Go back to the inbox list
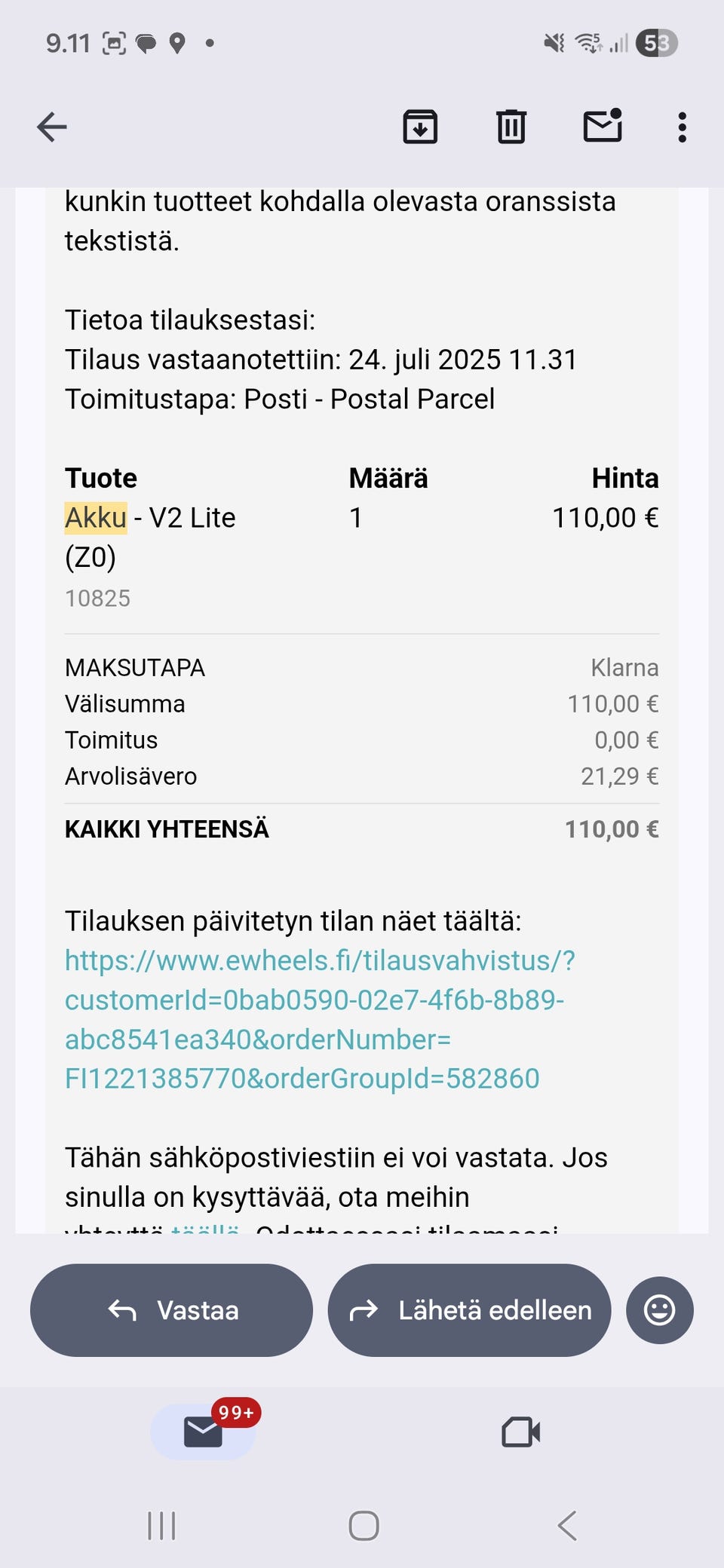The image size is (724, 1568). (52, 127)
